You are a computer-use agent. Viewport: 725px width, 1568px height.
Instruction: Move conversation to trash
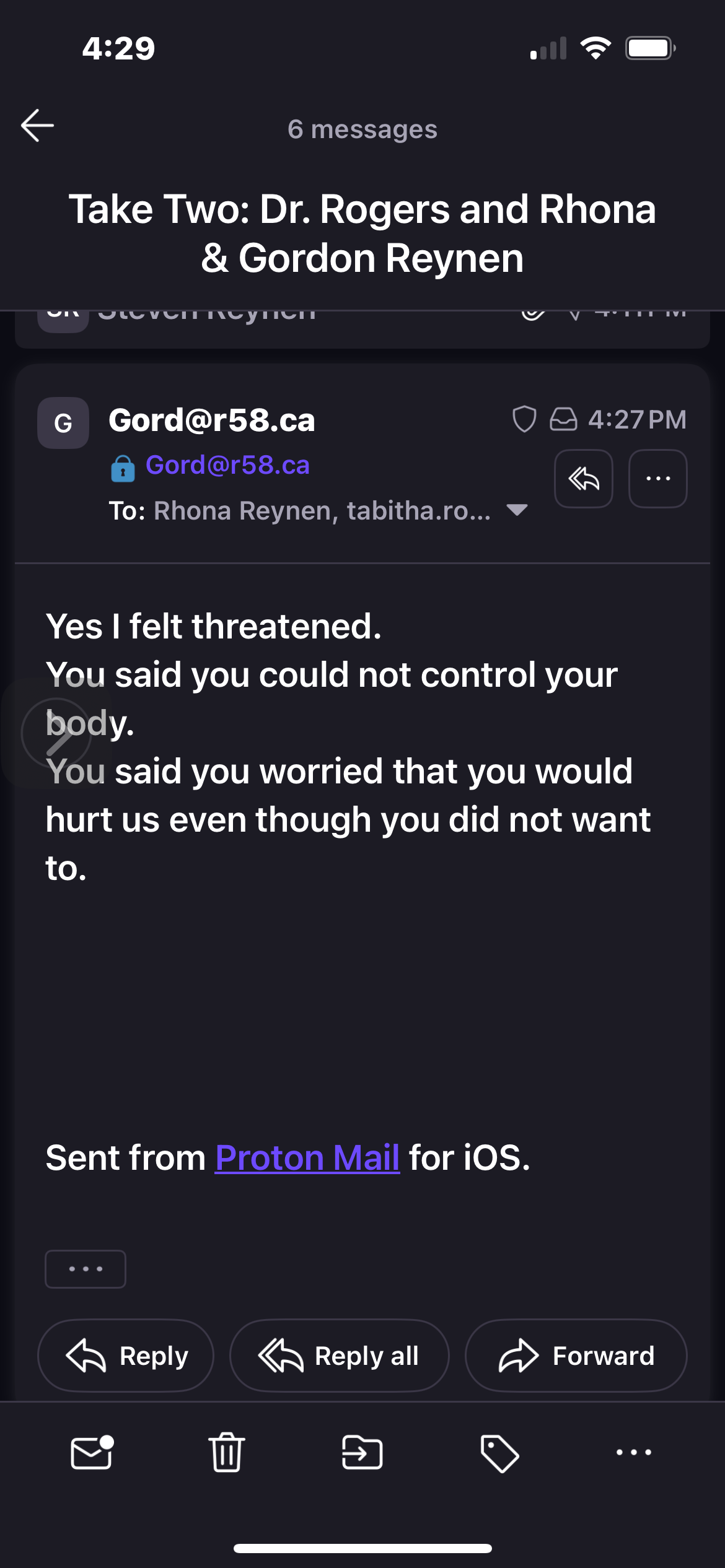pos(226,1452)
